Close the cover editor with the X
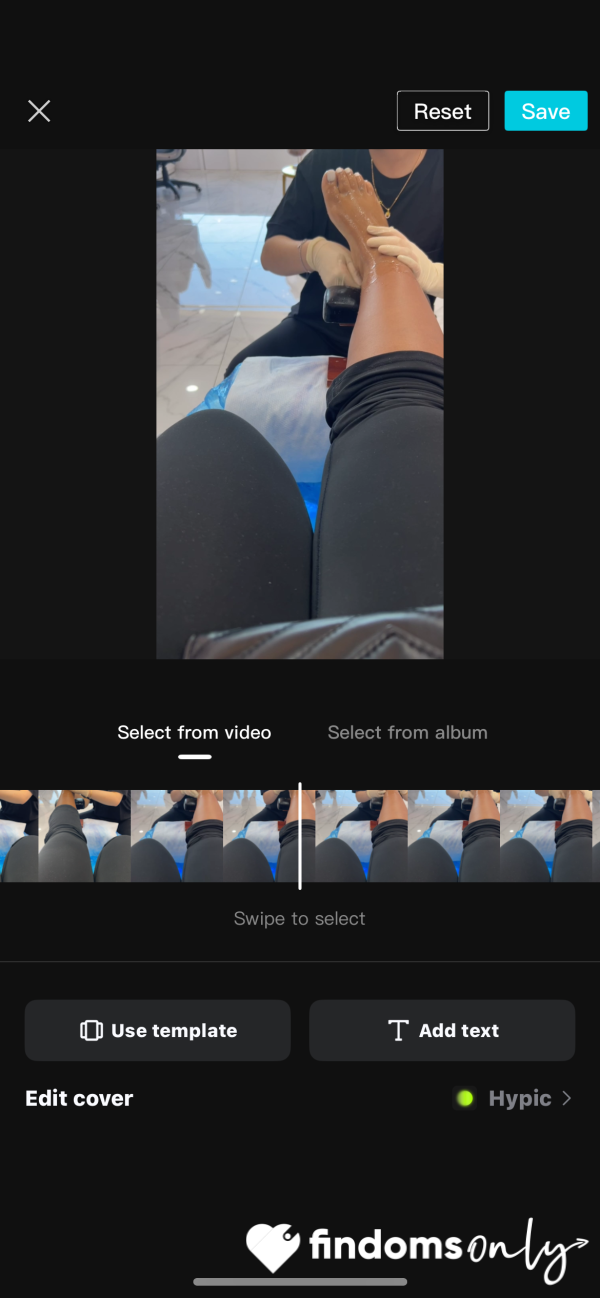The width and height of the screenshot is (600, 1298). pos(39,111)
